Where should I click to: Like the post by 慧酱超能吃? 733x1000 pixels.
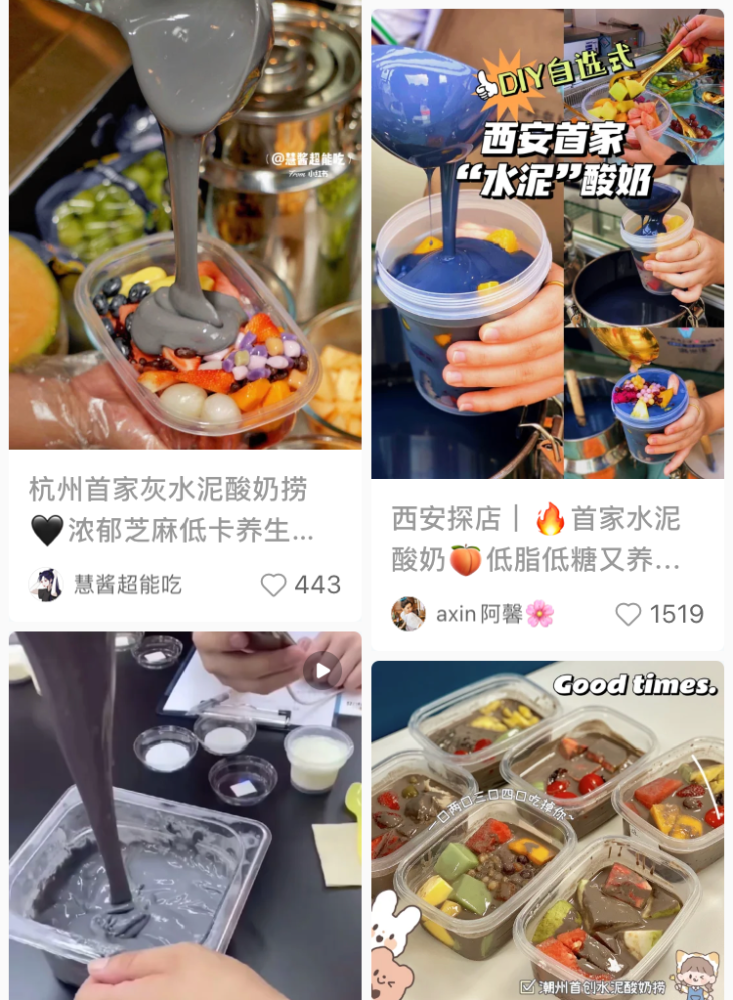(x=273, y=585)
